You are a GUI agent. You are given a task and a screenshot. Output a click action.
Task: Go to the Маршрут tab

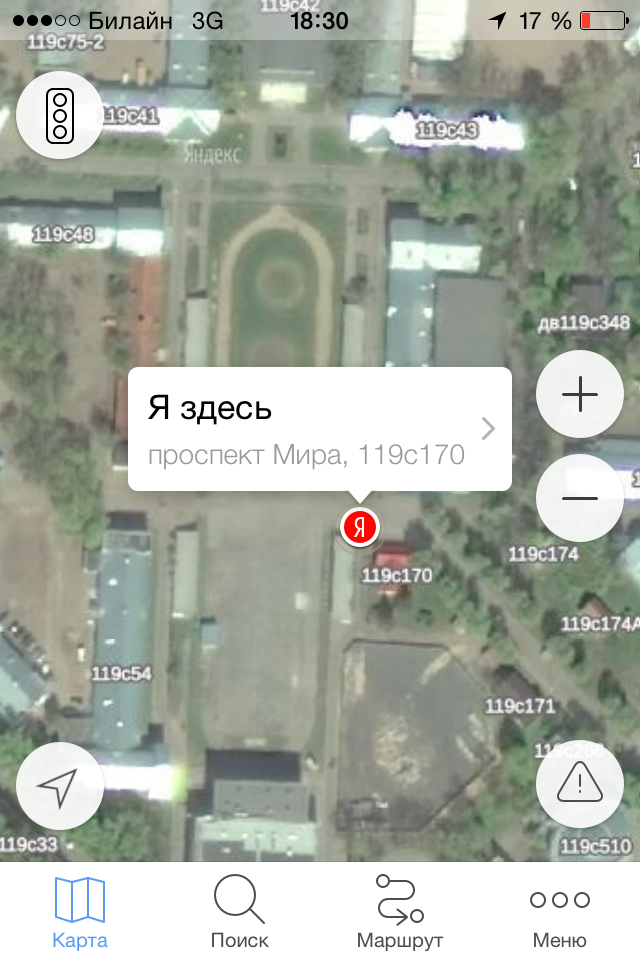400,912
